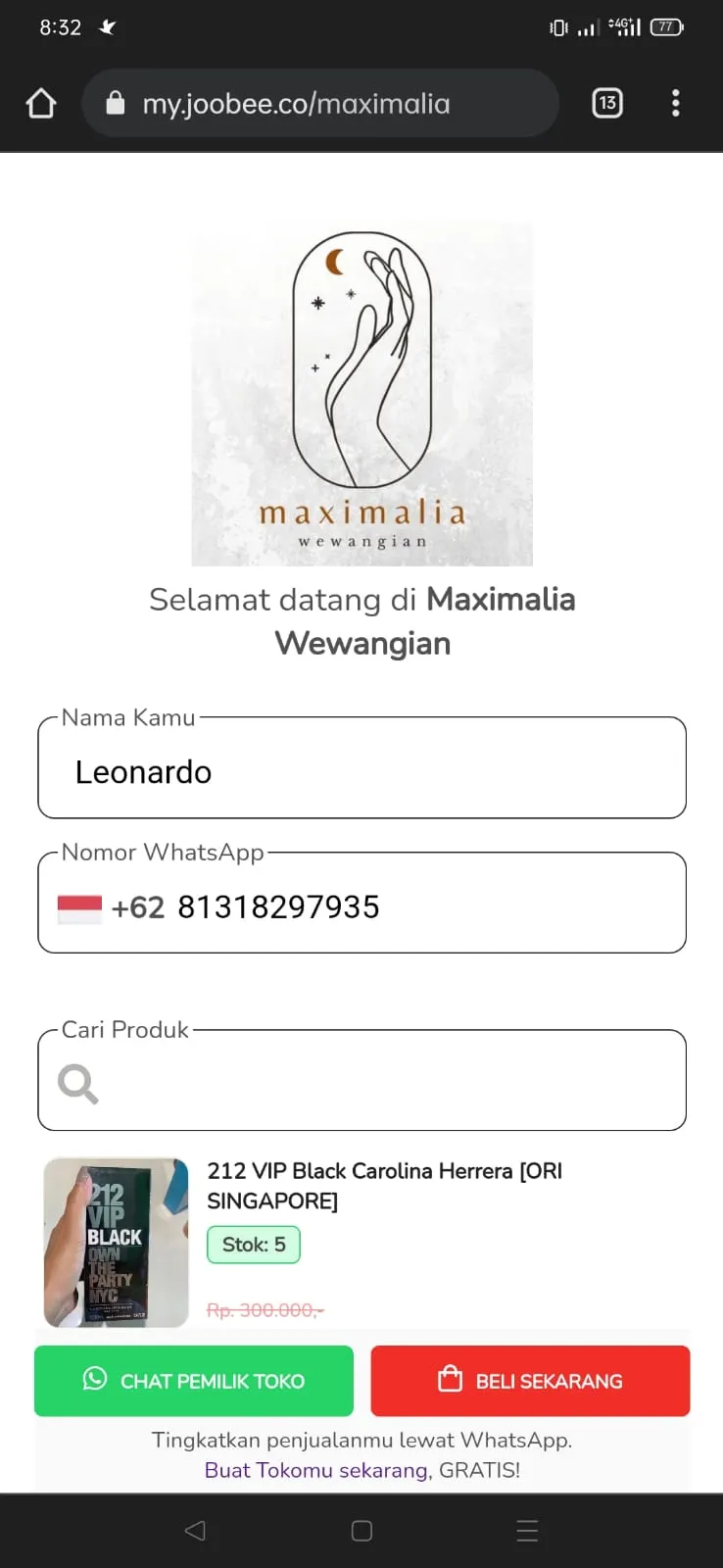Follow the Buat Tokomu sekarang link
The width and height of the screenshot is (723, 1568).
[x=315, y=1470]
